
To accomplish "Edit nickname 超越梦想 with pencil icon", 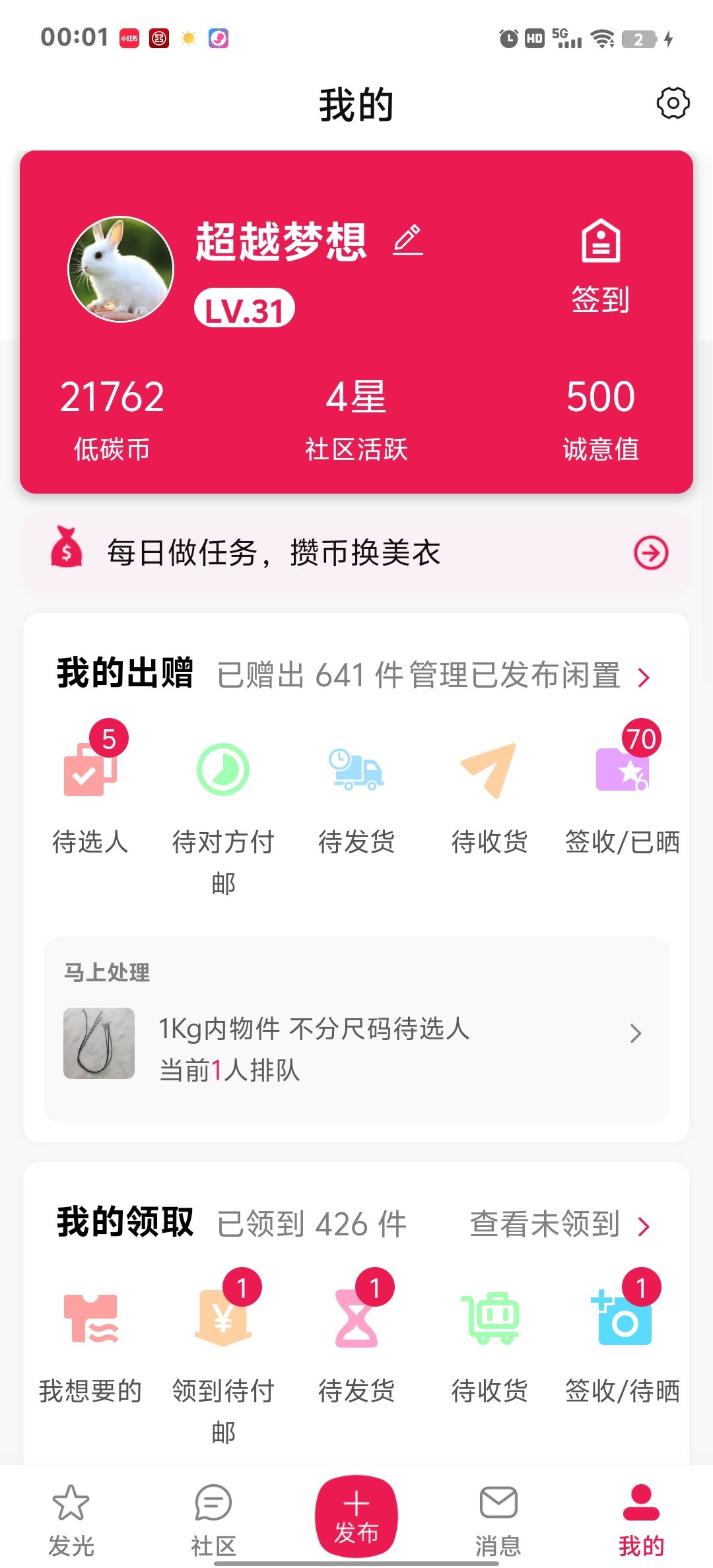I will click(408, 240).
